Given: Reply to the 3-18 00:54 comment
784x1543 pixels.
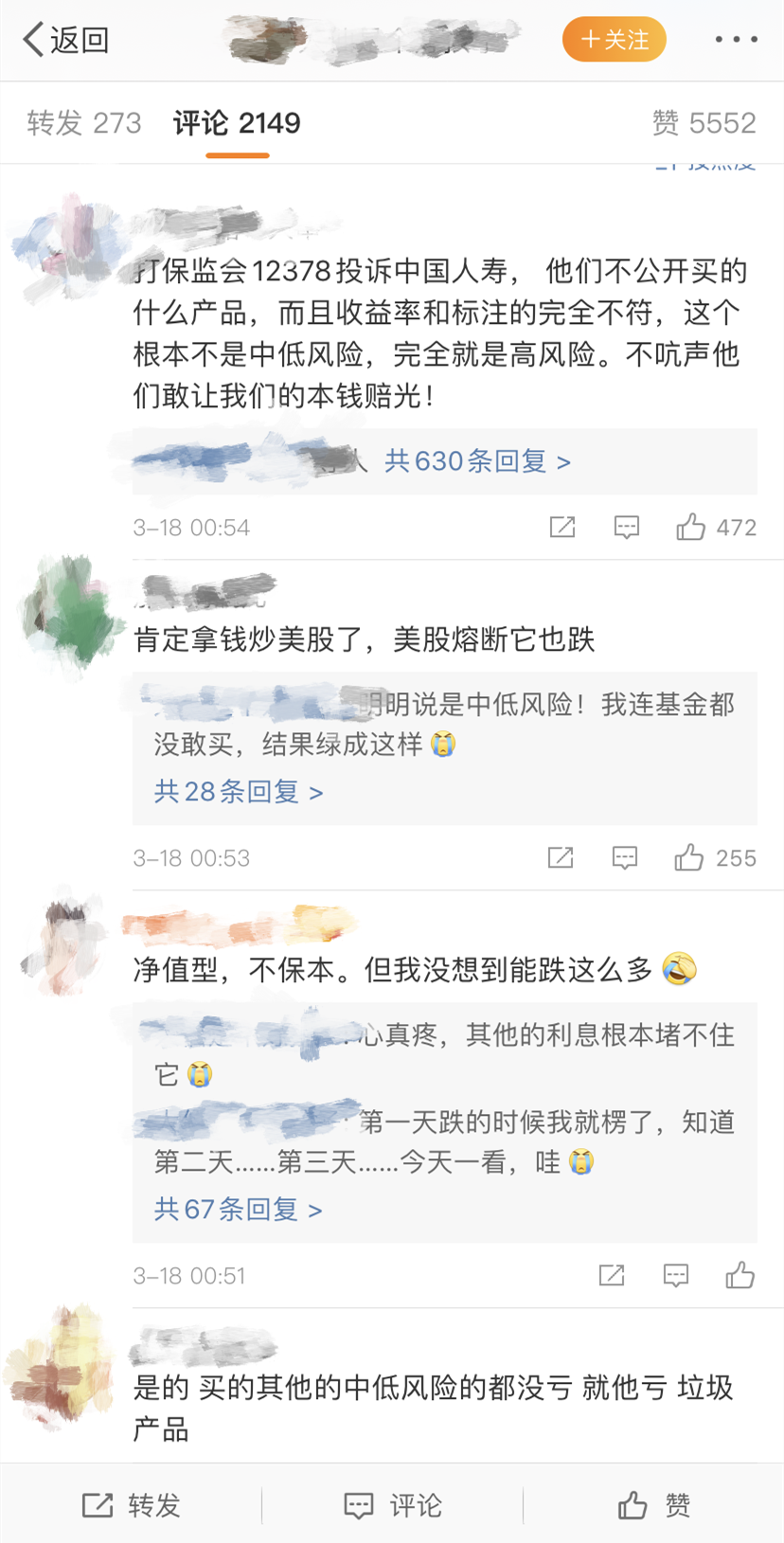Looking at the screenshot, I should pos(626,528).
